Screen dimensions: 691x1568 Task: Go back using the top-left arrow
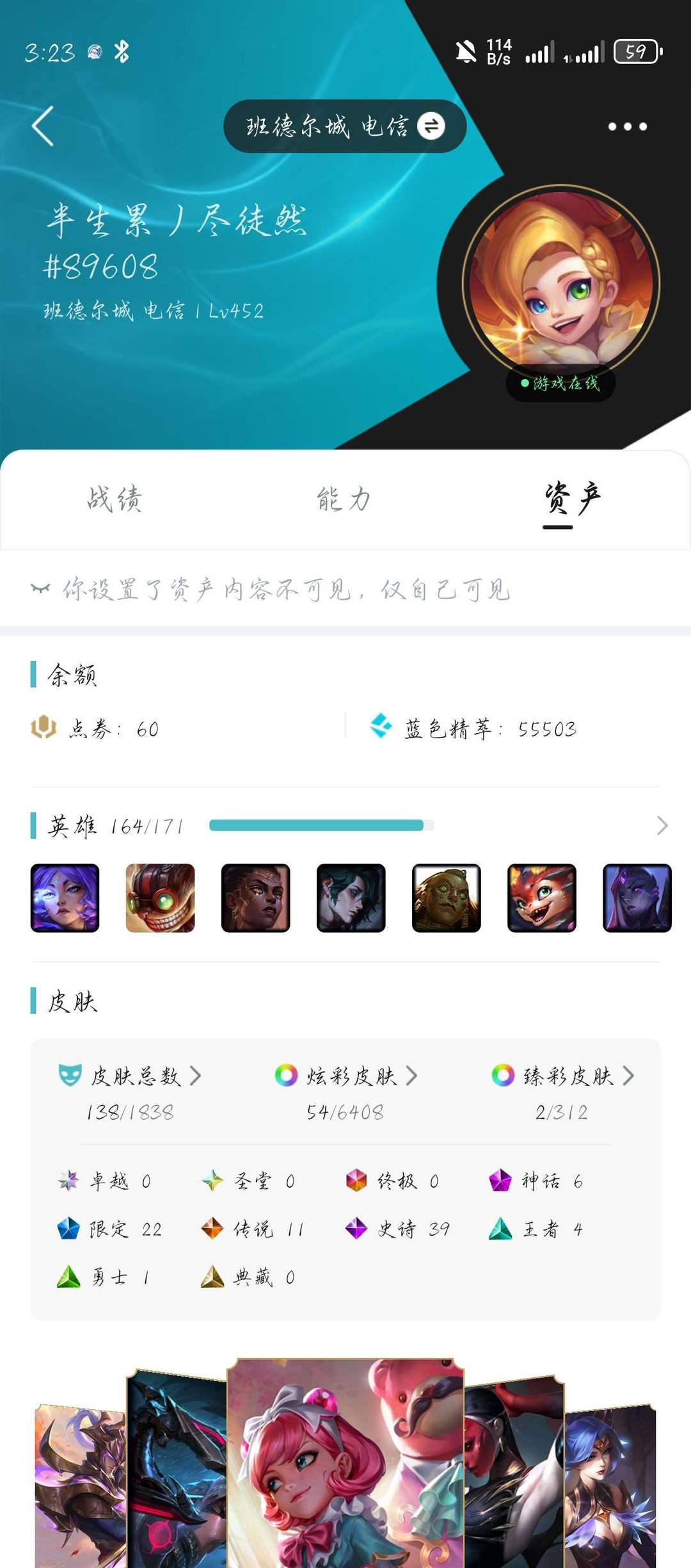pyautogui.click(x=43, y=126)
